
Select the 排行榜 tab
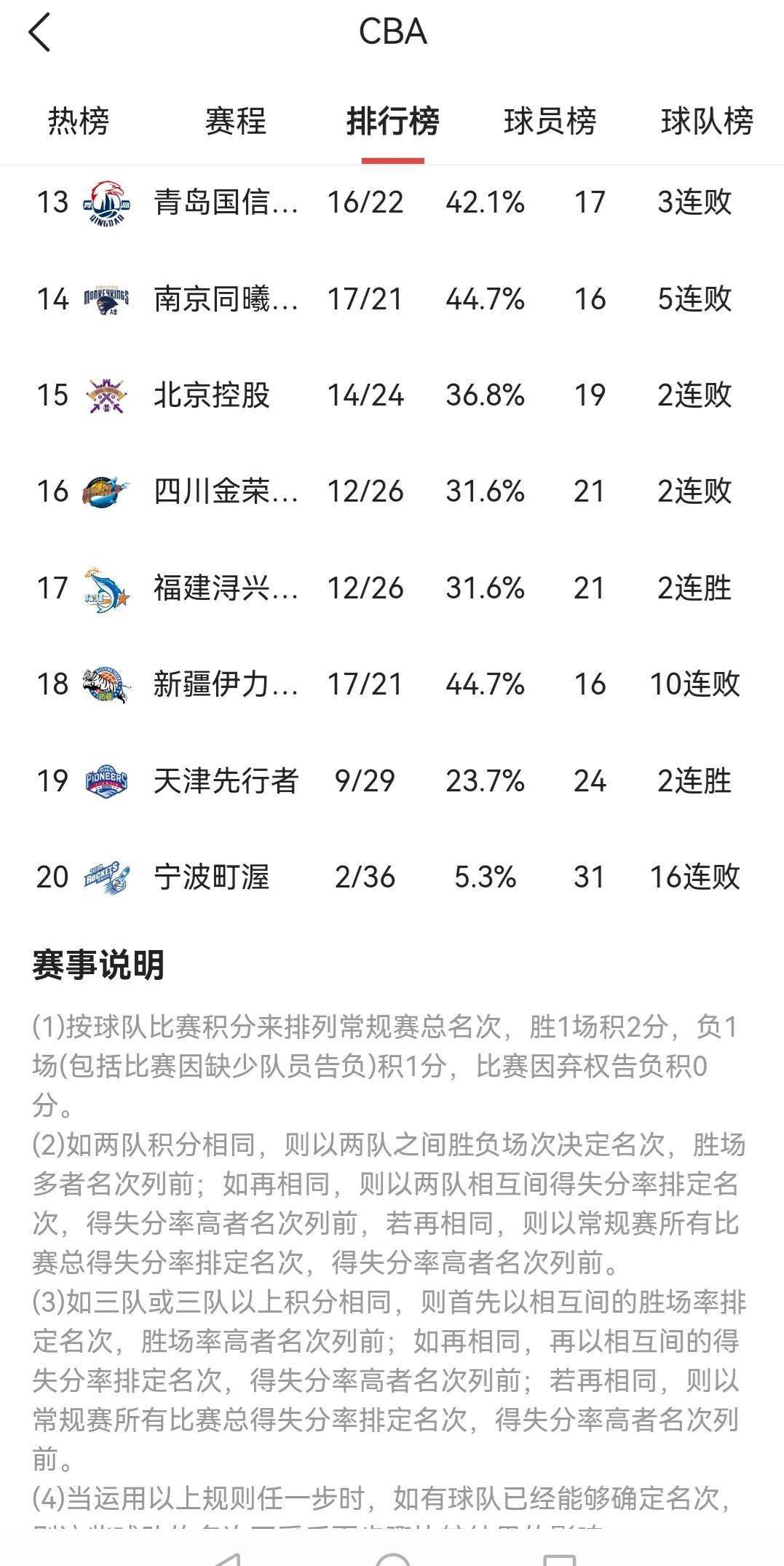(392, 122)
